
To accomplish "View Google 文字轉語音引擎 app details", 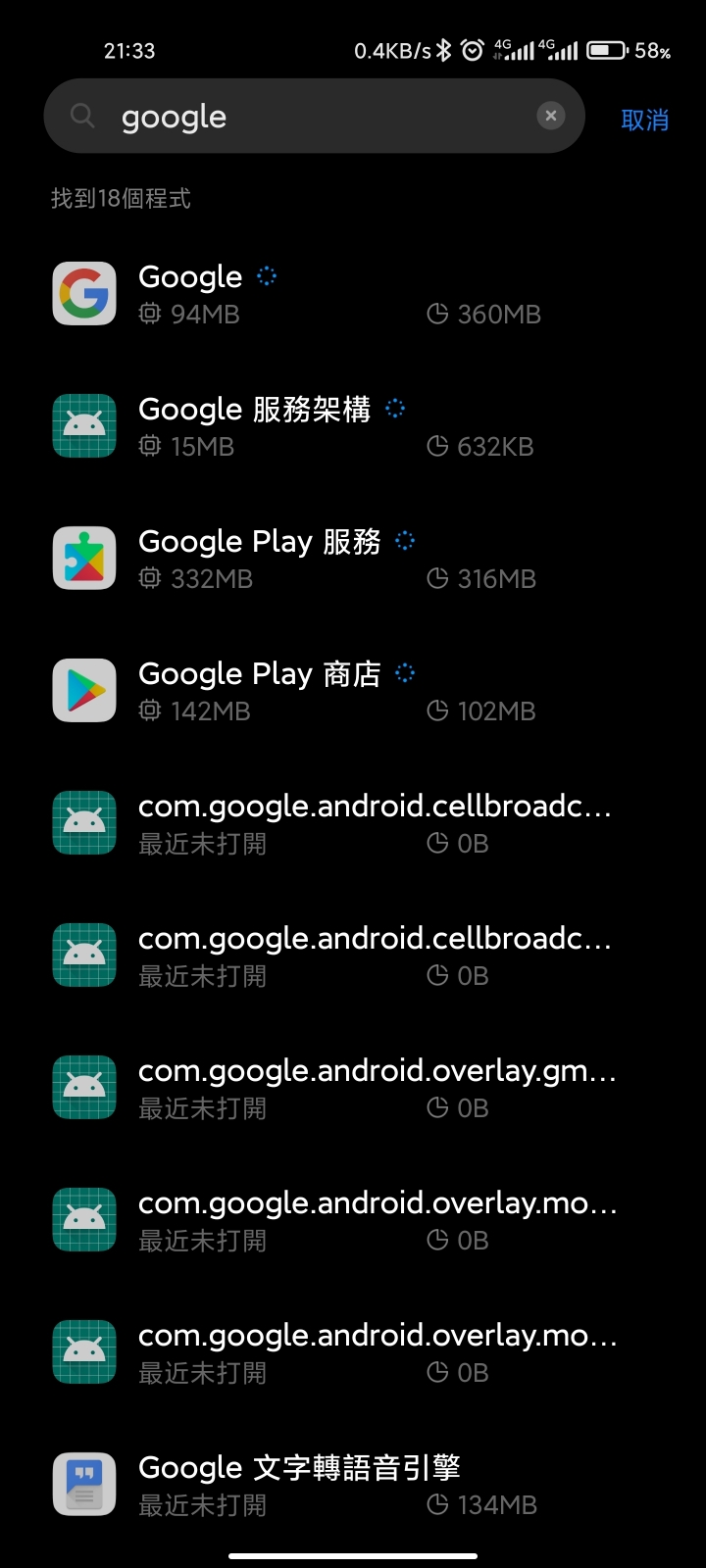I will point(353,1485).
